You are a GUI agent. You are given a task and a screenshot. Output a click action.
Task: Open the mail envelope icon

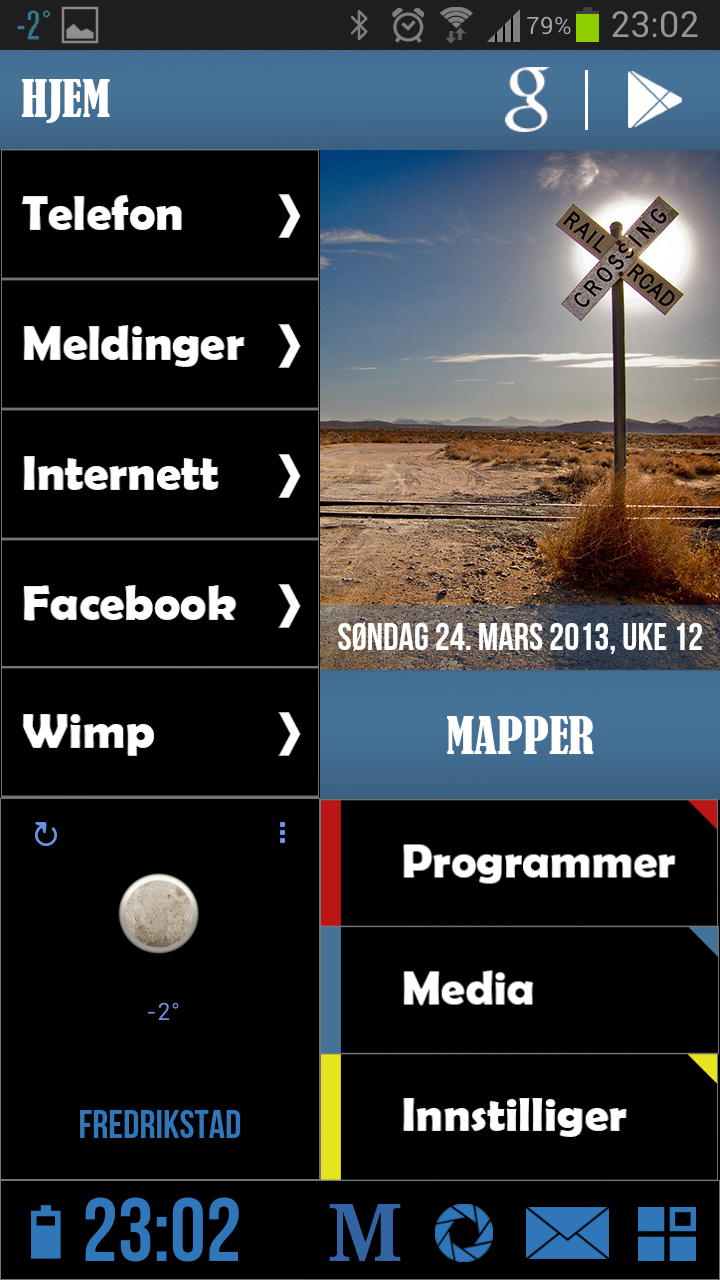[567, 1232]
